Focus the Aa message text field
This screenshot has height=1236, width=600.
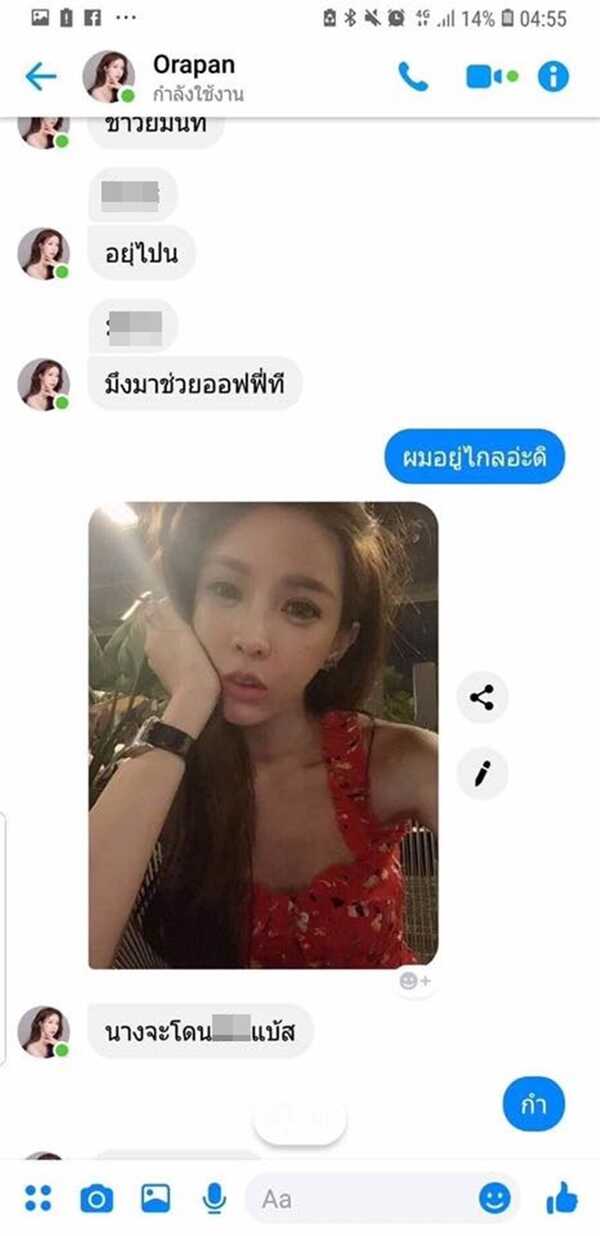360,1197
